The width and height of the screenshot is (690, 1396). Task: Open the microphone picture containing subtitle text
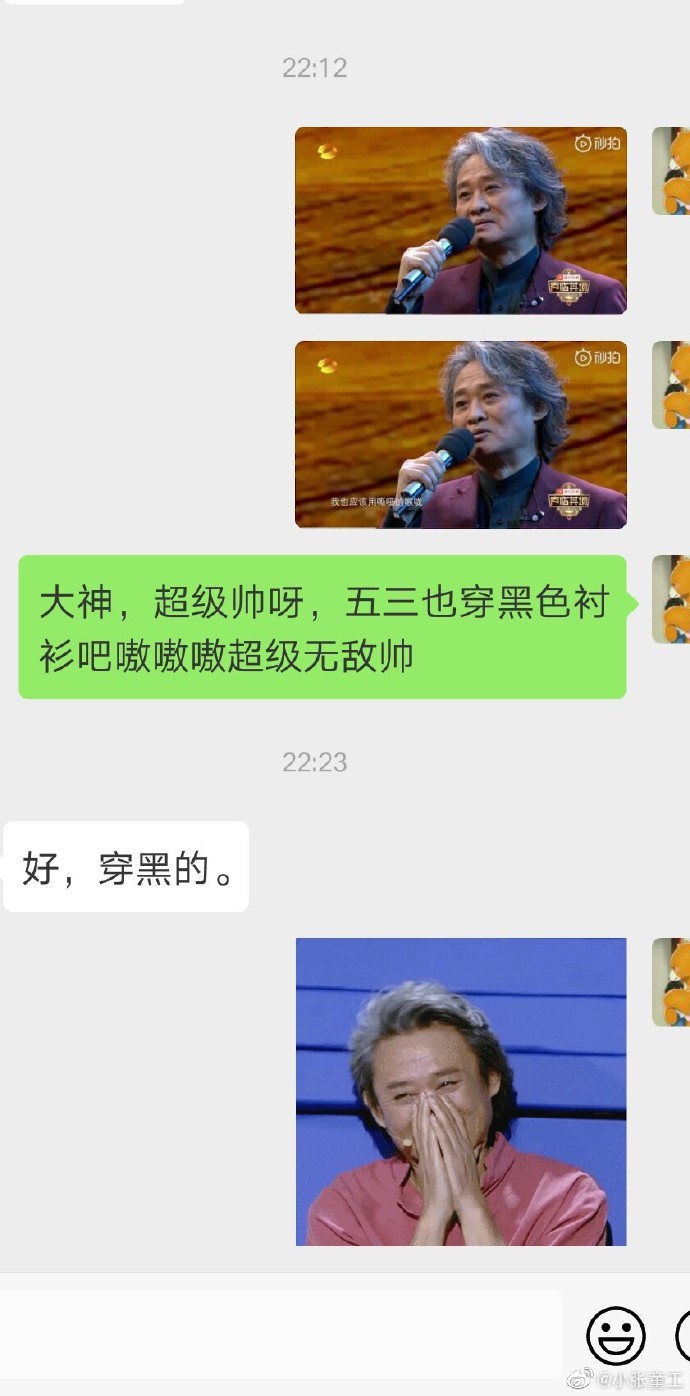pyautogui.click(x=461, y=434)
